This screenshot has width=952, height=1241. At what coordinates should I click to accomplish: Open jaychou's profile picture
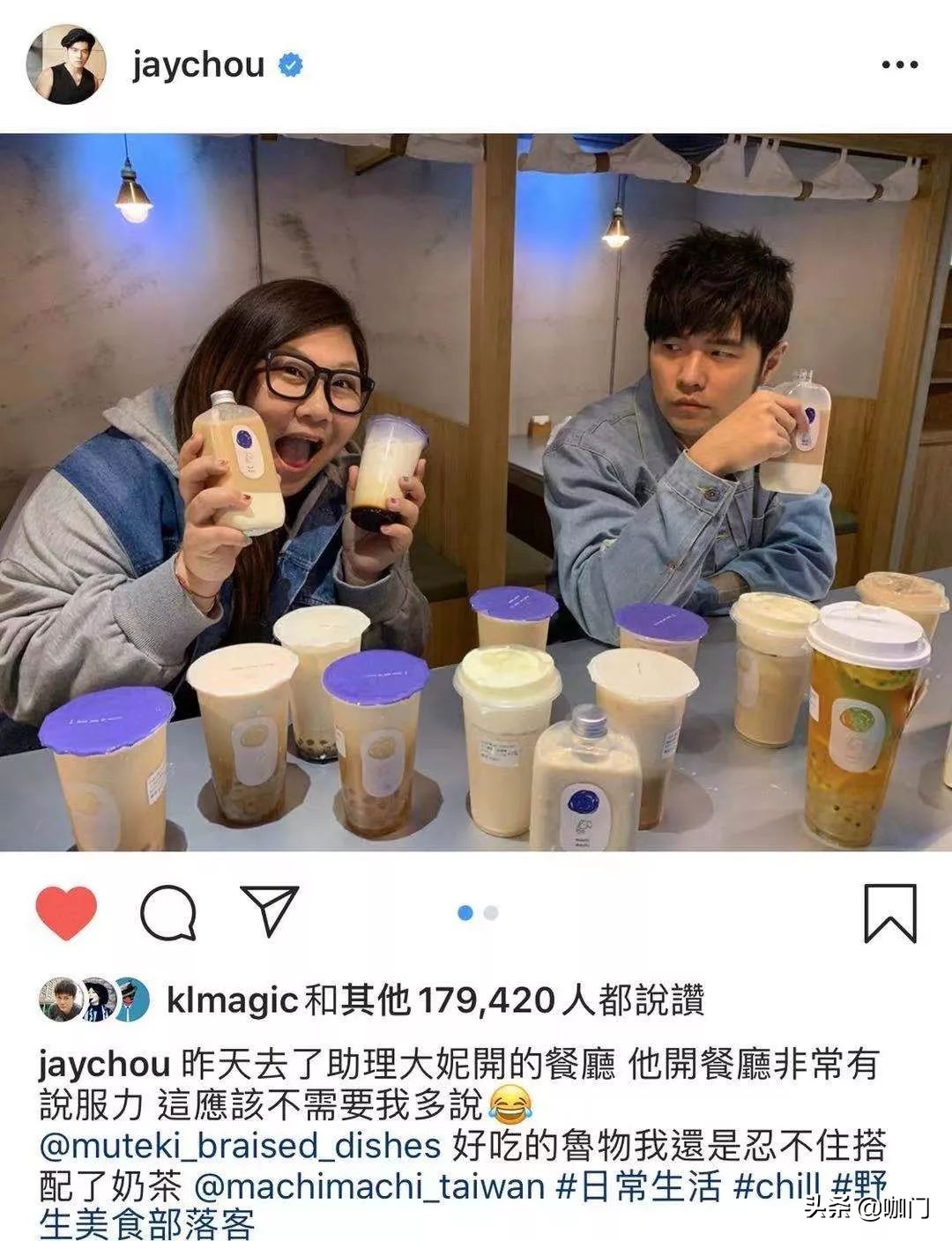66,65
